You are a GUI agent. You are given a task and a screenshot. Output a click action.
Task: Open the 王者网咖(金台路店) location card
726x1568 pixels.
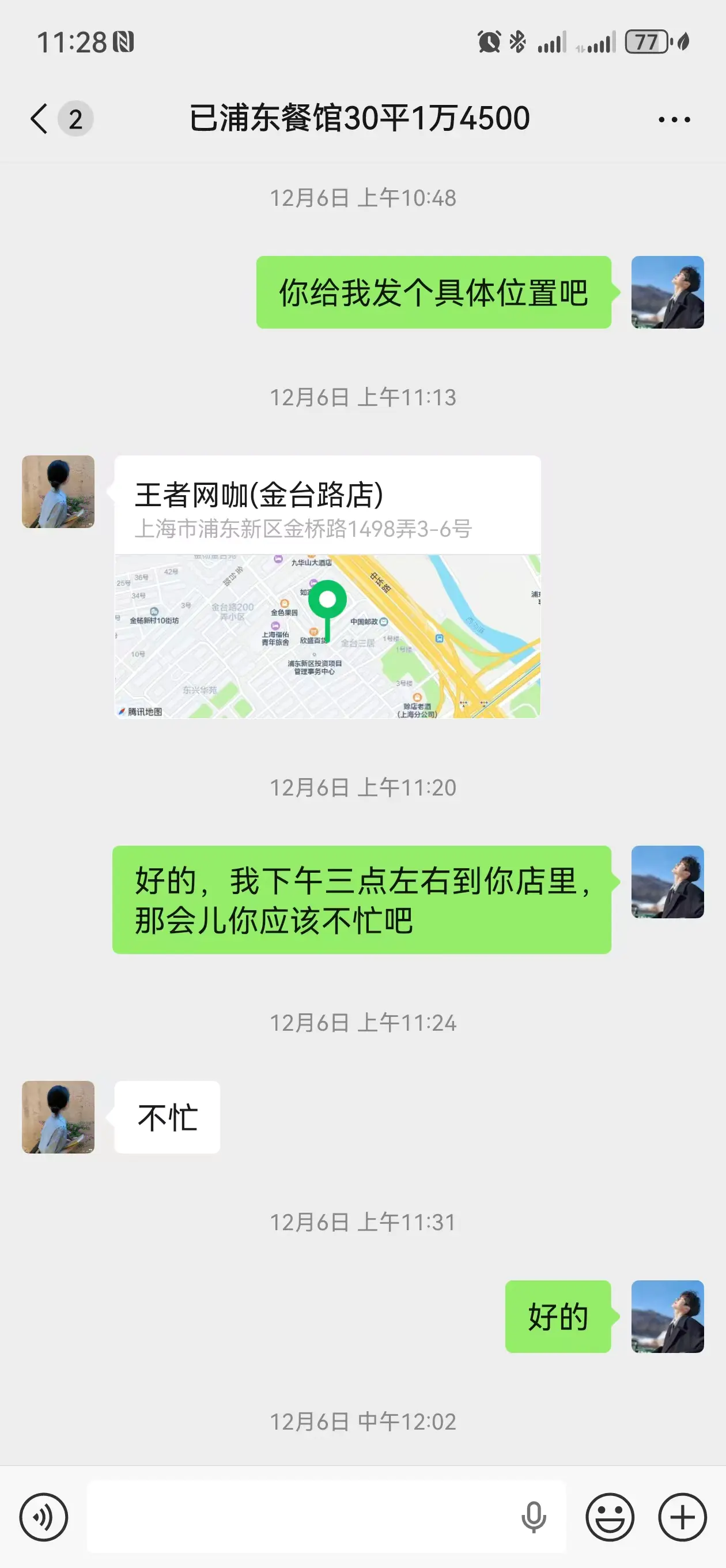tap(327, 586)
